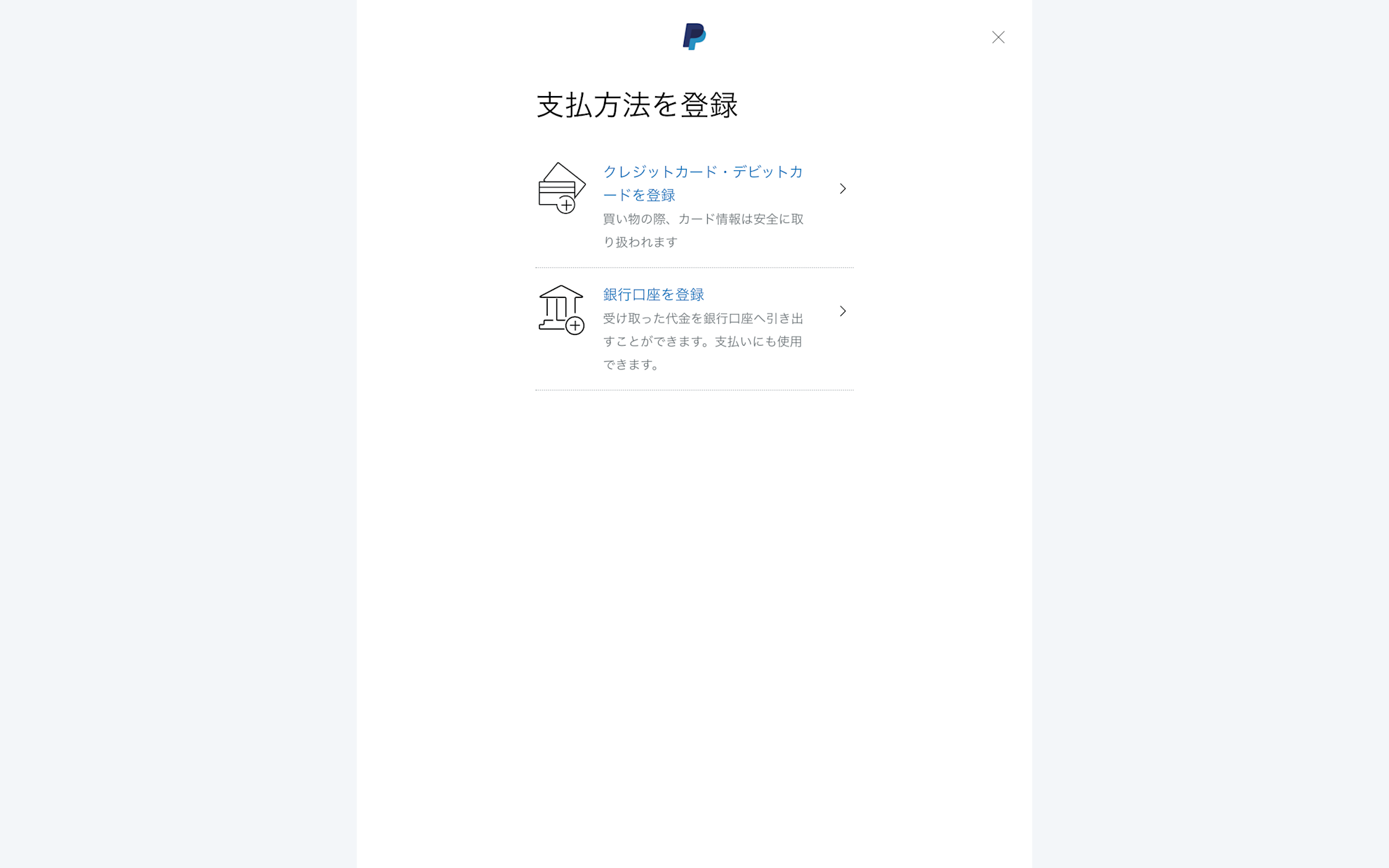Viewport: 1389px width, 868px height.
Task: Open クレジットカード・デビットカードを登録 option
Action: pos(702,183)
